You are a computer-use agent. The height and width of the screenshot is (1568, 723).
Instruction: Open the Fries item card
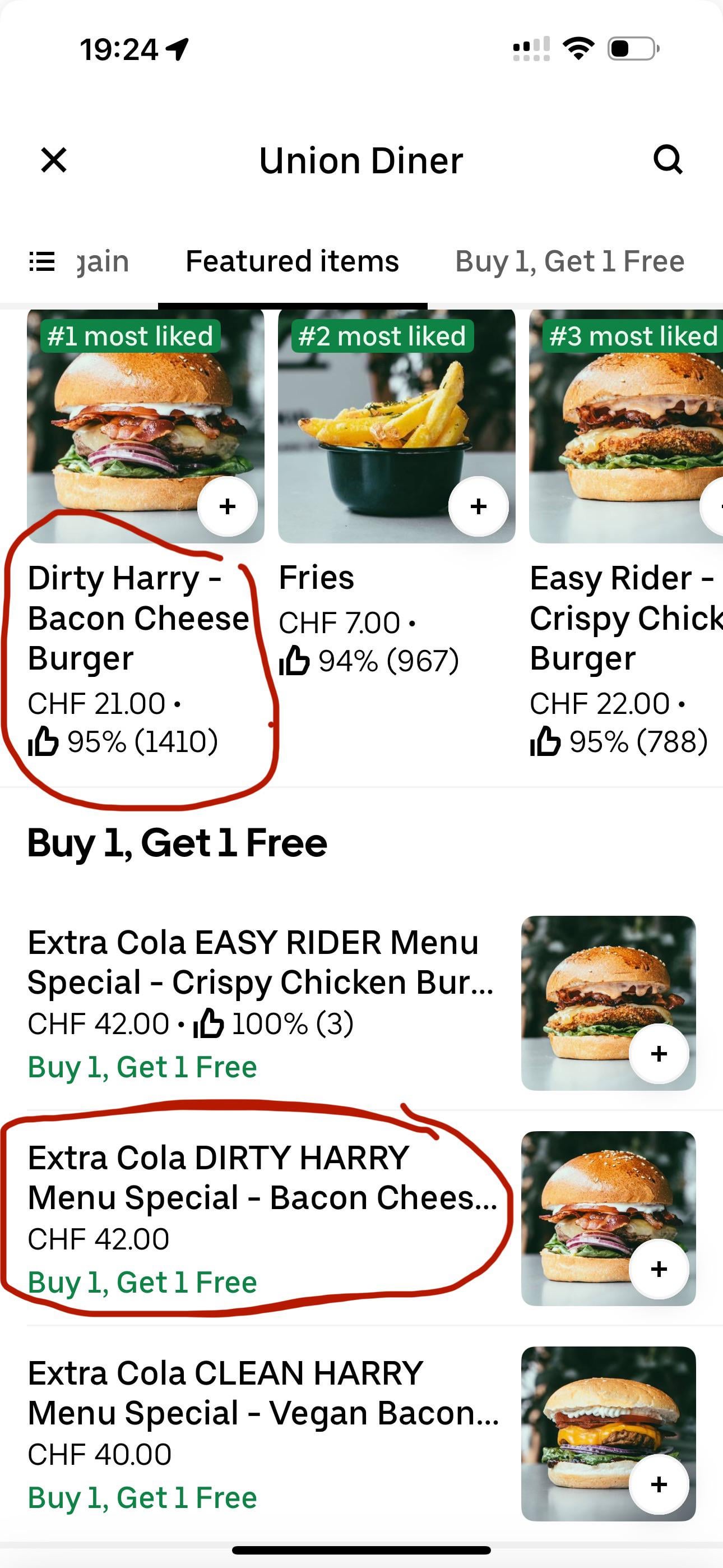(396, 493)
